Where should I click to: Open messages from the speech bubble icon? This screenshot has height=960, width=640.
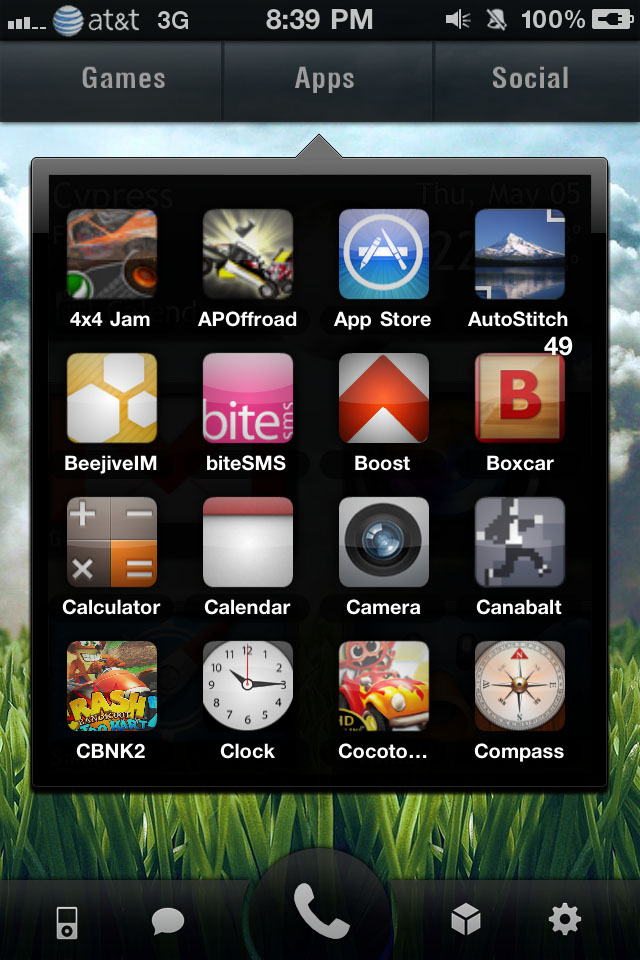pos(168,921)
